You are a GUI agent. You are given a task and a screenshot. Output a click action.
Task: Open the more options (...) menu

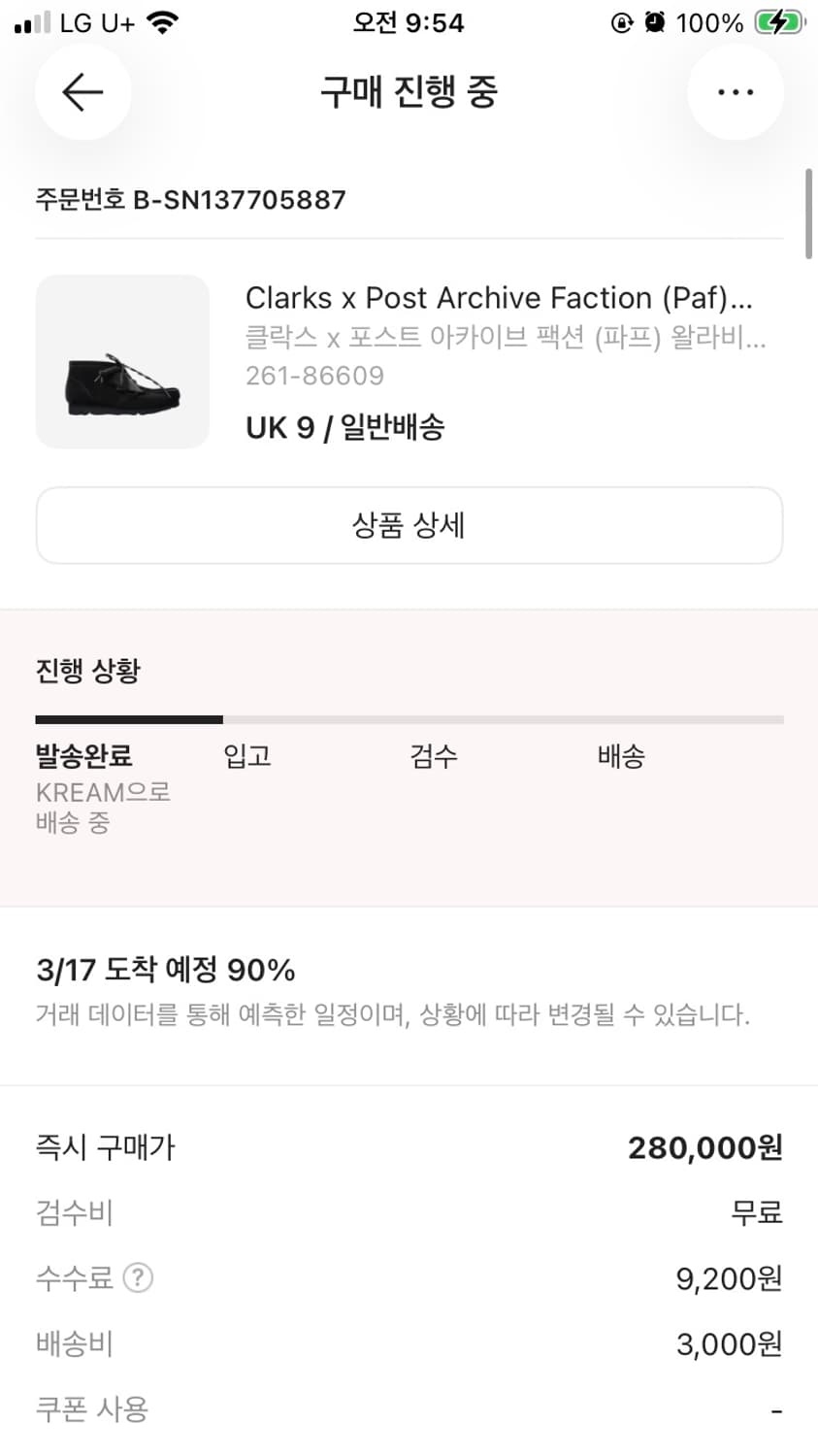pyautogui.click(x=736, y=91)
